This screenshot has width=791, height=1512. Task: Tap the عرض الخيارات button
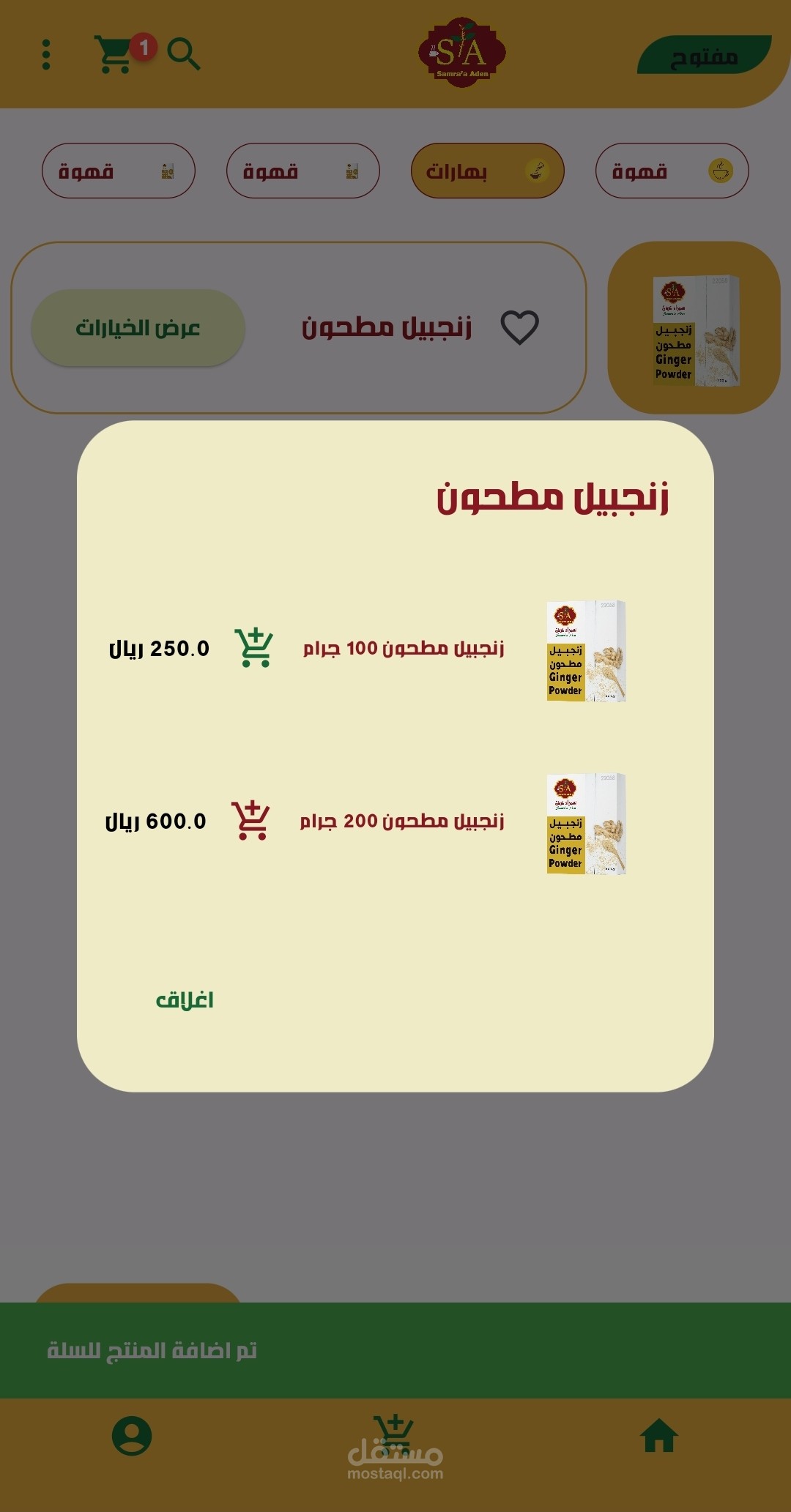click(x=138, y=327)
